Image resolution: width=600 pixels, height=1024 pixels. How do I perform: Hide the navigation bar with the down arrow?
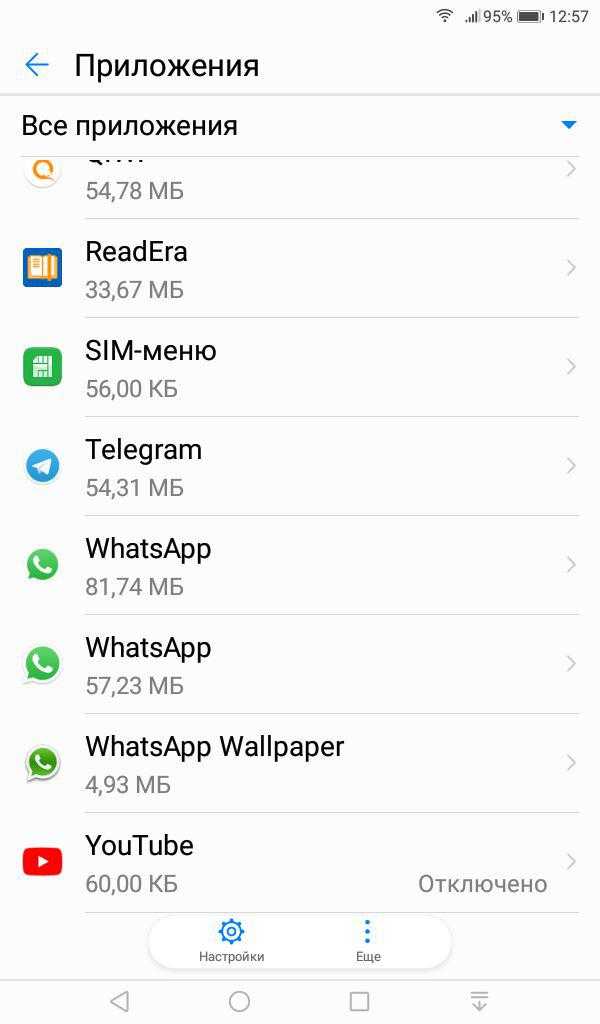pyautogui.click(x=479, y=1001)
